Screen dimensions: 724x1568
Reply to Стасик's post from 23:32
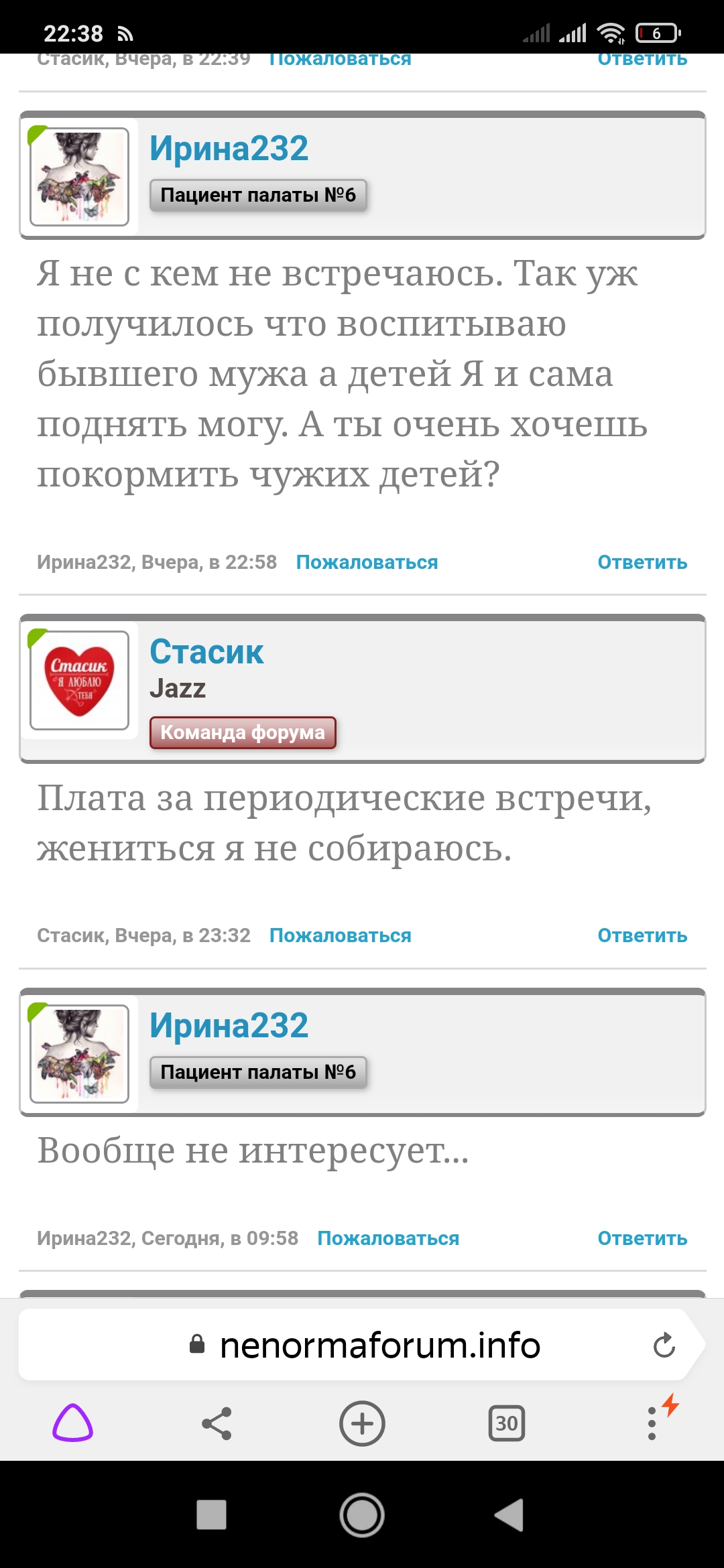tap(642, 935)
